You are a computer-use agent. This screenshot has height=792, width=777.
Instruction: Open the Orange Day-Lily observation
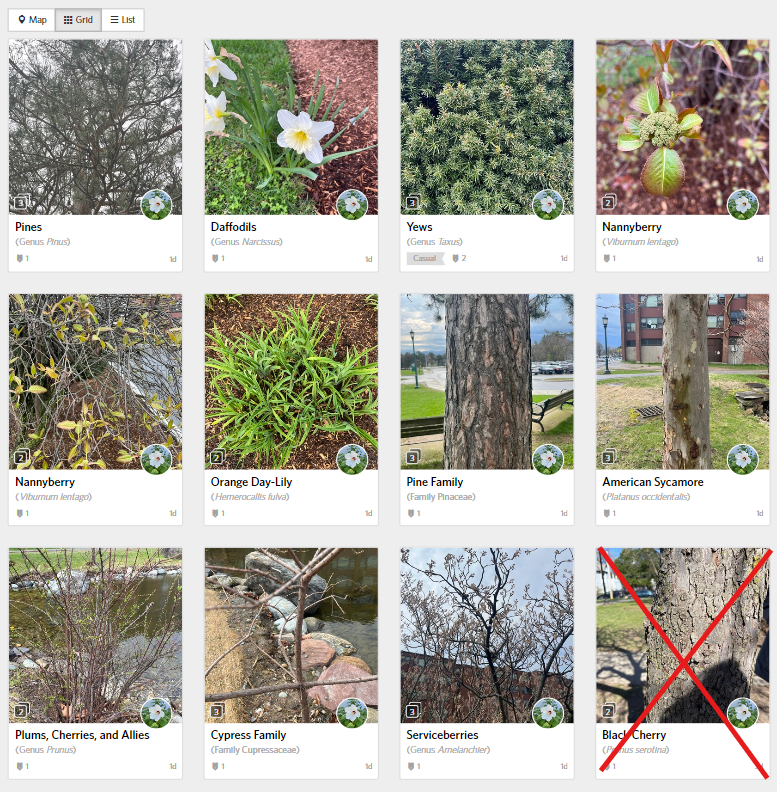(x=291, y=381)
